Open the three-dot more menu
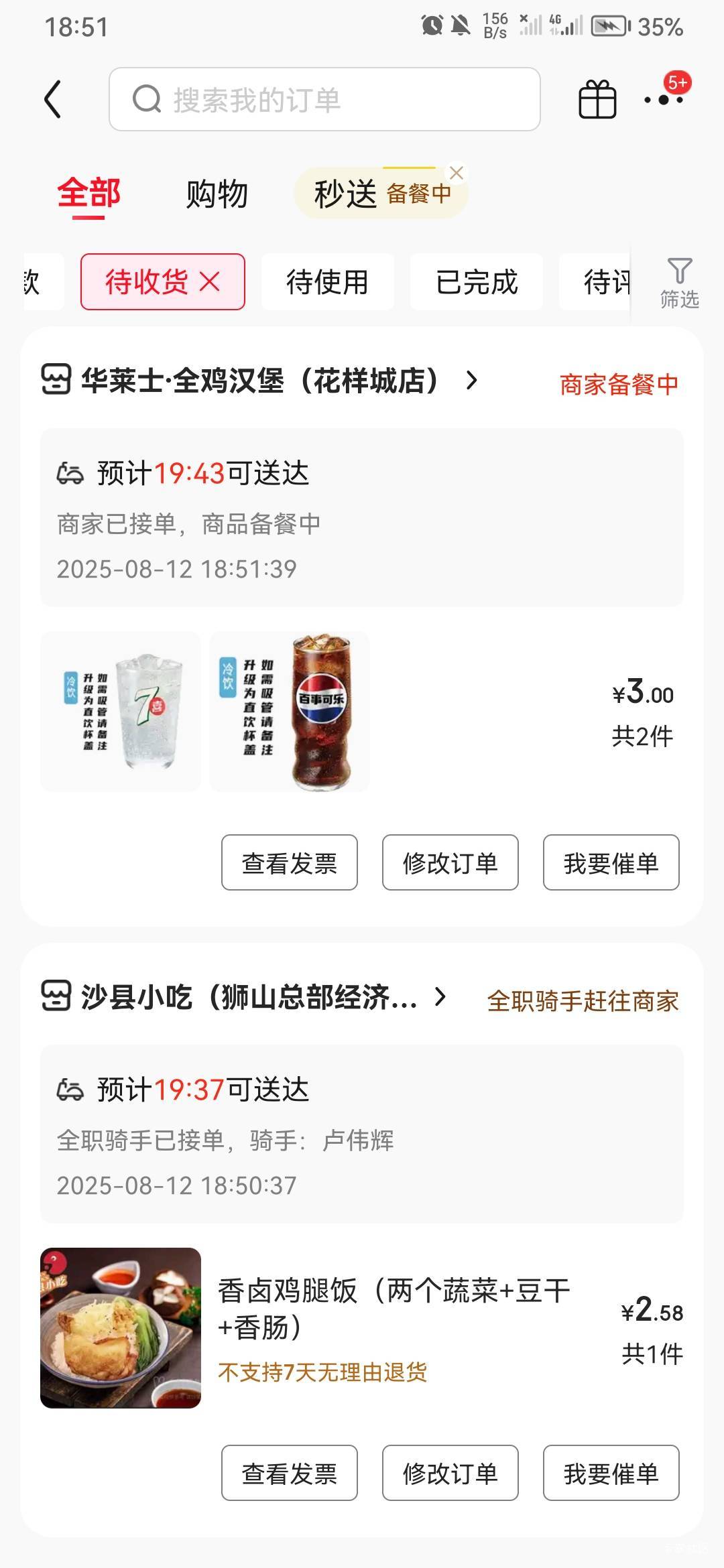 [664, 100]
